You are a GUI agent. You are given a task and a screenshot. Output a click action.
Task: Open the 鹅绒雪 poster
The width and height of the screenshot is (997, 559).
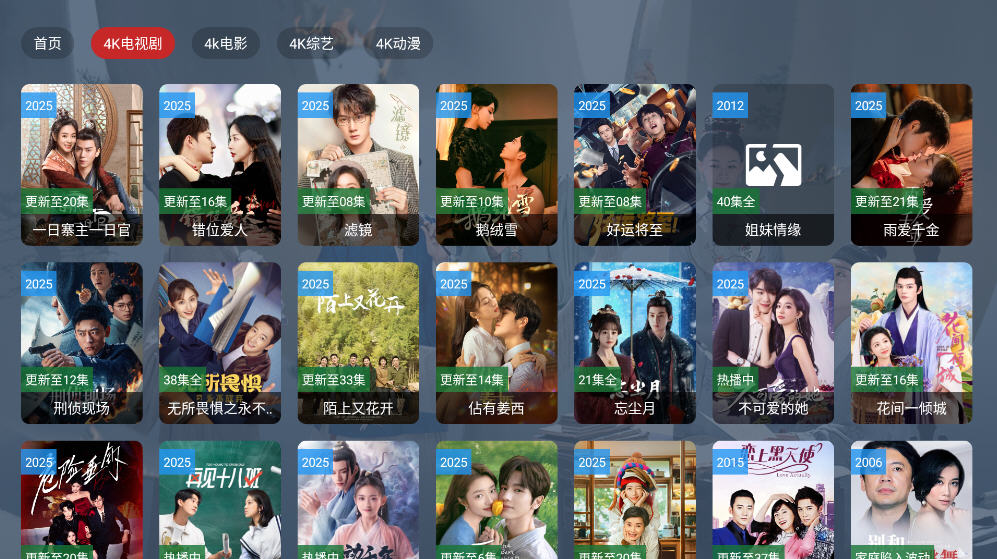(x=496, y=165)
